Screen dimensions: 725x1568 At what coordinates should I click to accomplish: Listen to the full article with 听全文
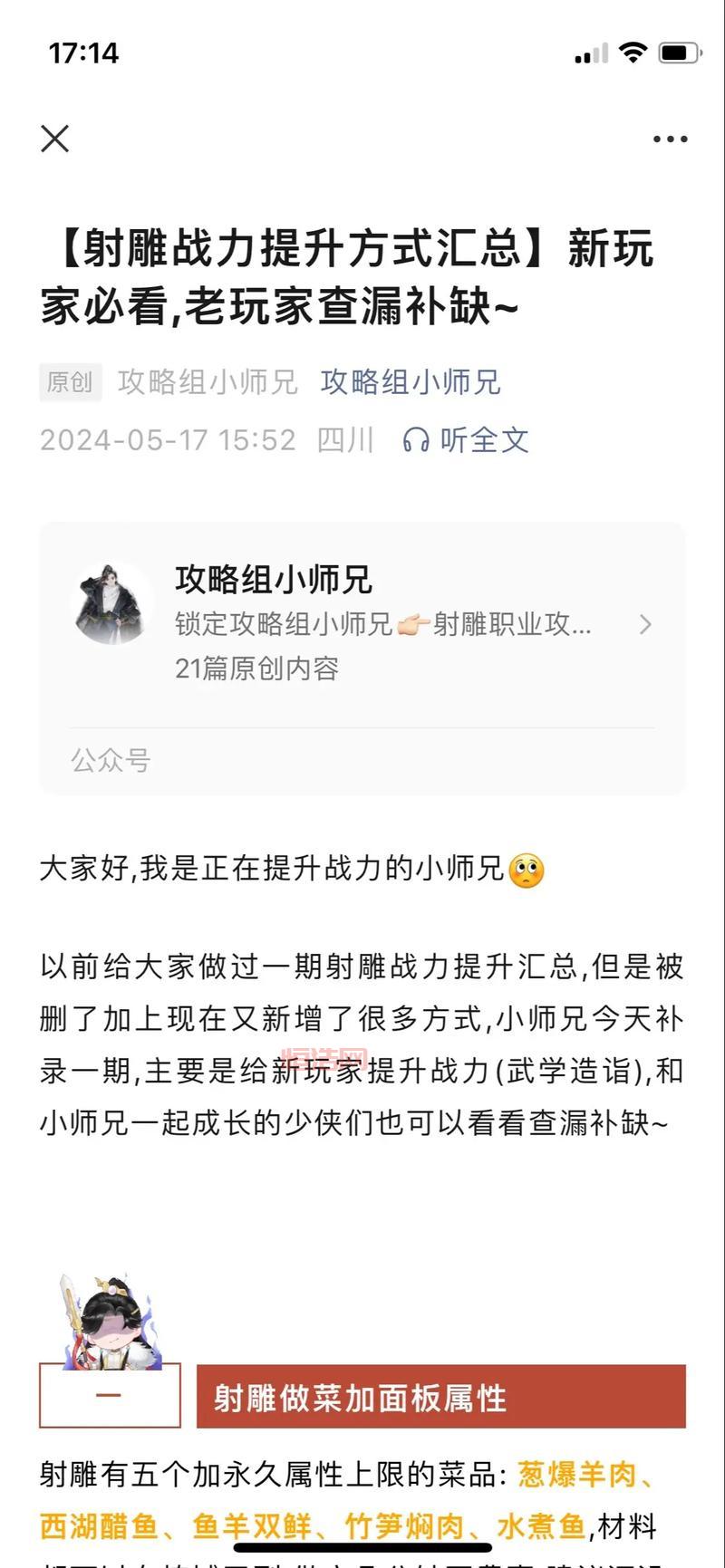tap(466, 440)
